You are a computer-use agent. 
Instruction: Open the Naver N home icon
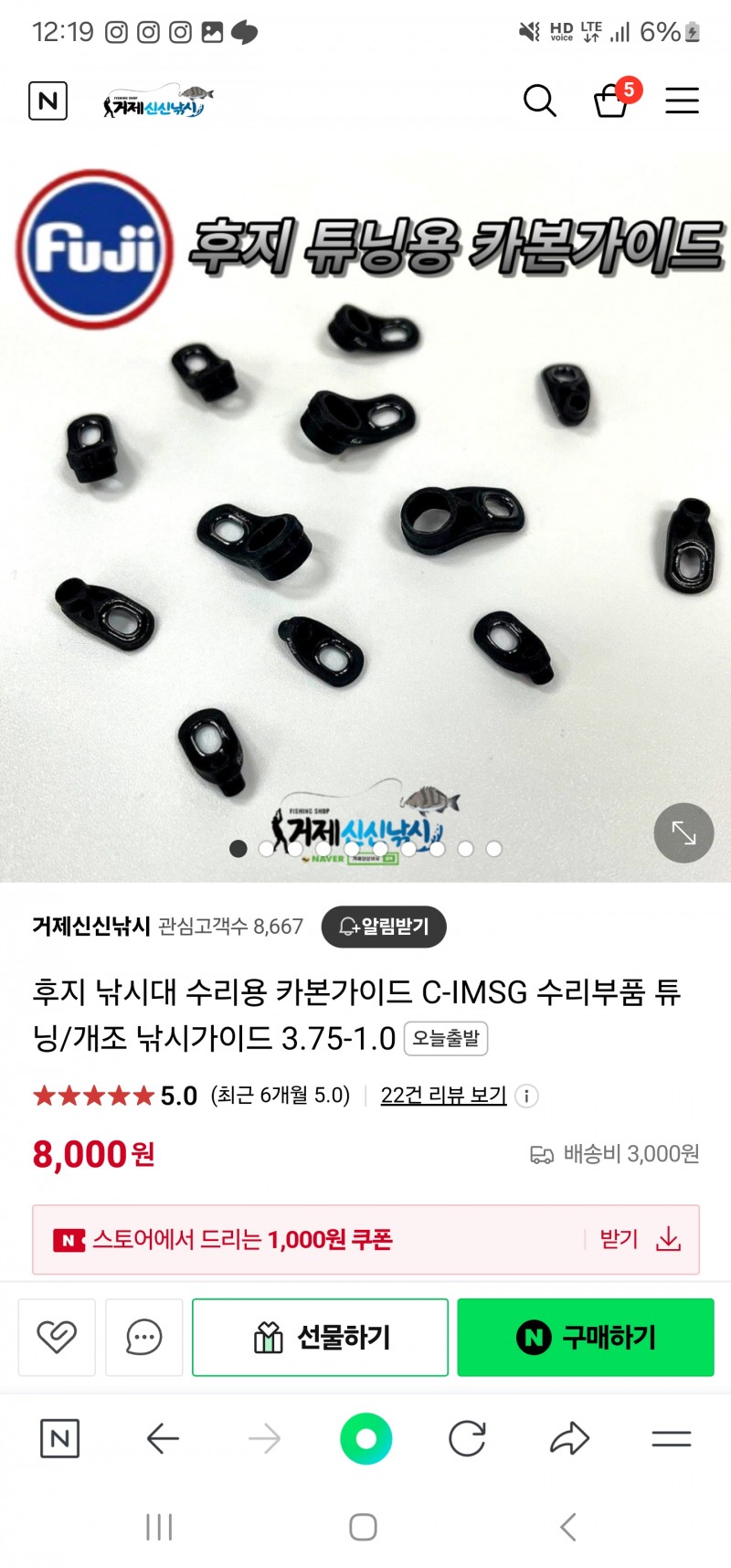click(x=48, y=101)
